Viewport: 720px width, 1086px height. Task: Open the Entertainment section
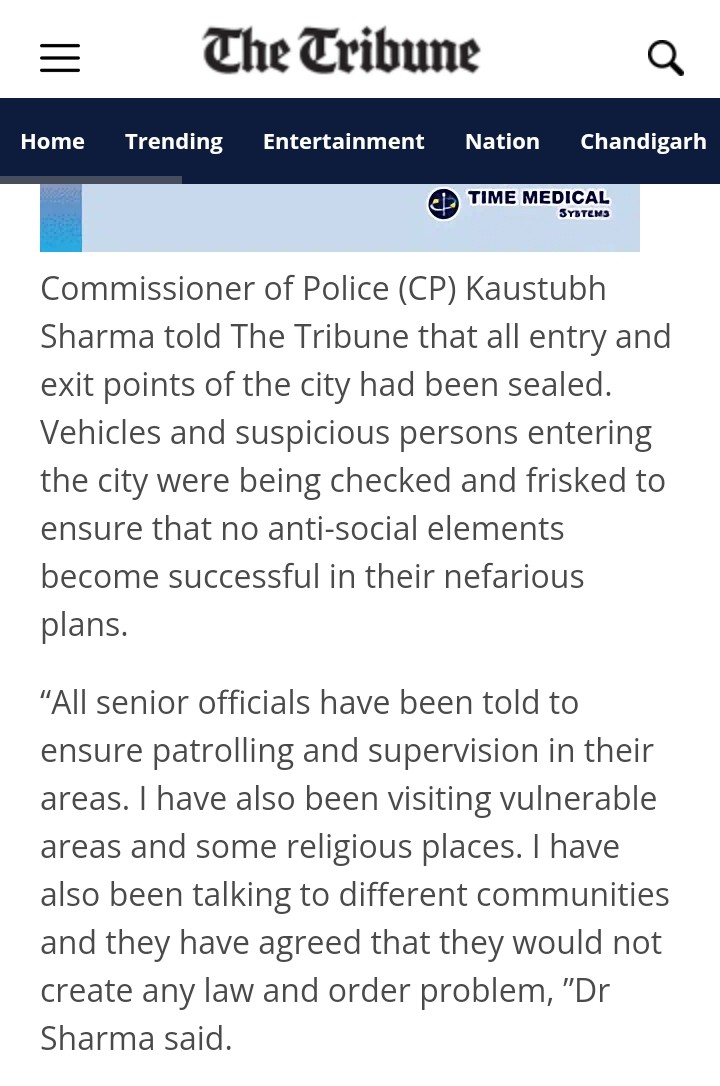(343, 141)
